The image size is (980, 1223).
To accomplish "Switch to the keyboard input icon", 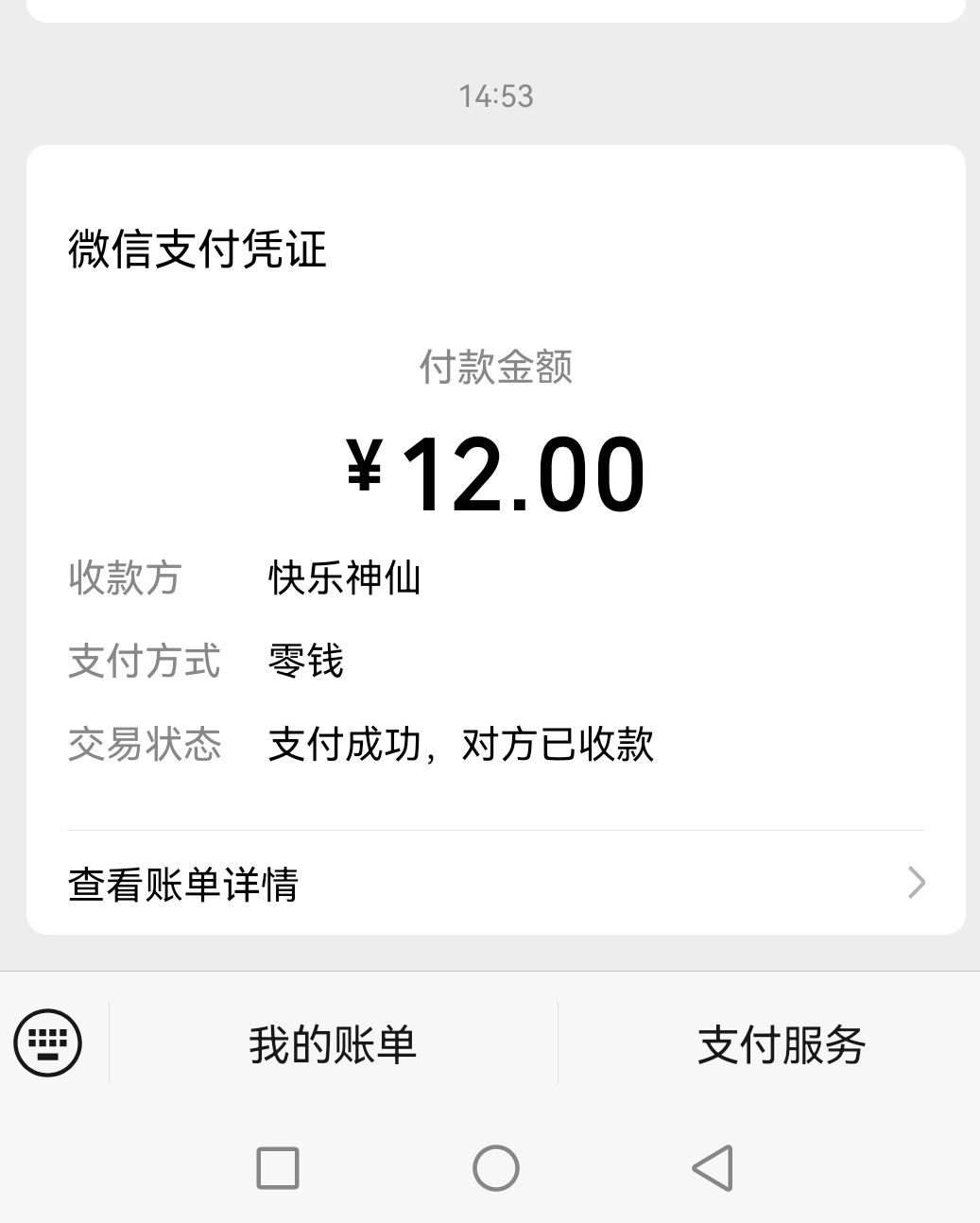I will pos(48,1043).
